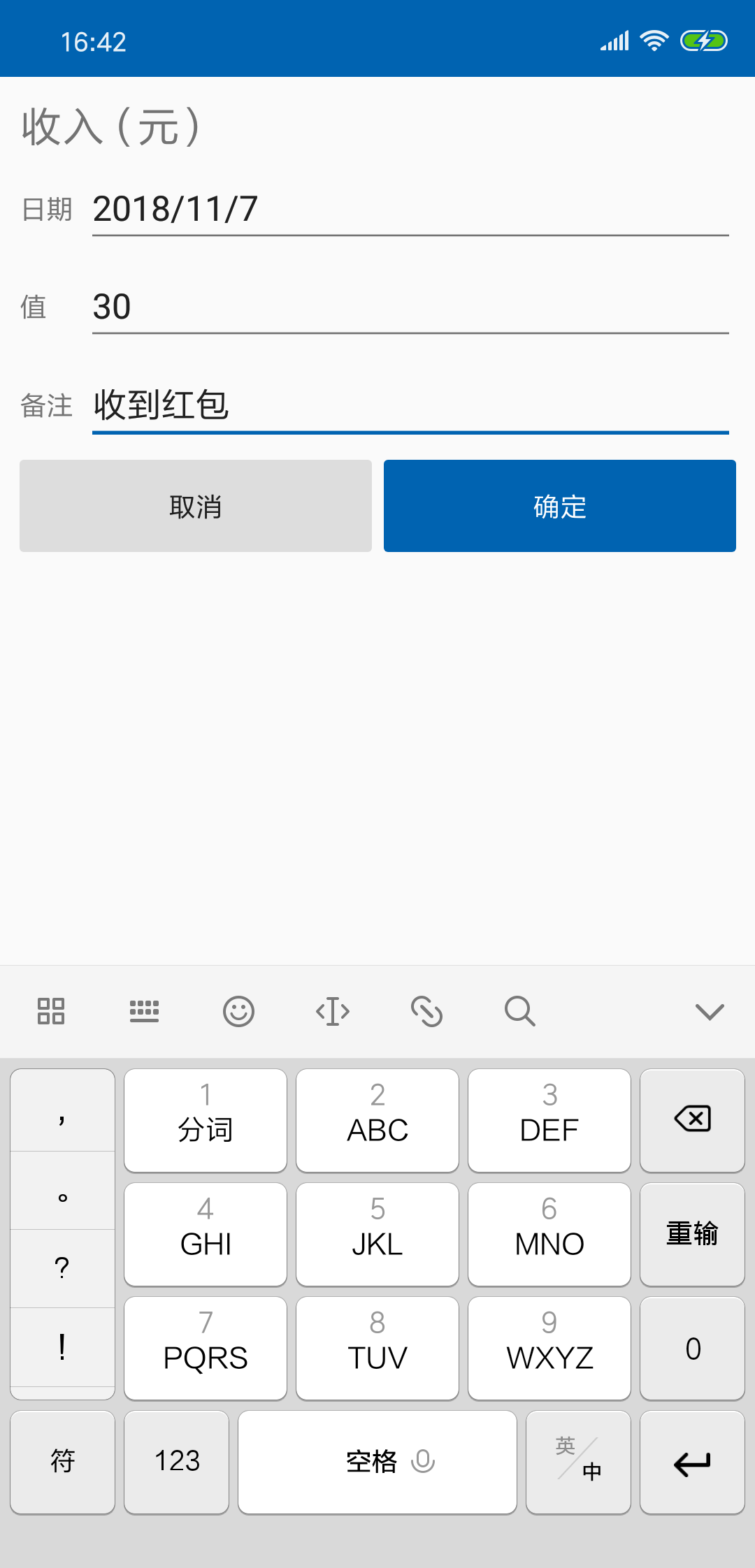Open the clipboard link icon on keyboard toolbar
The image size is (755, 1568).
(426, 1011)
